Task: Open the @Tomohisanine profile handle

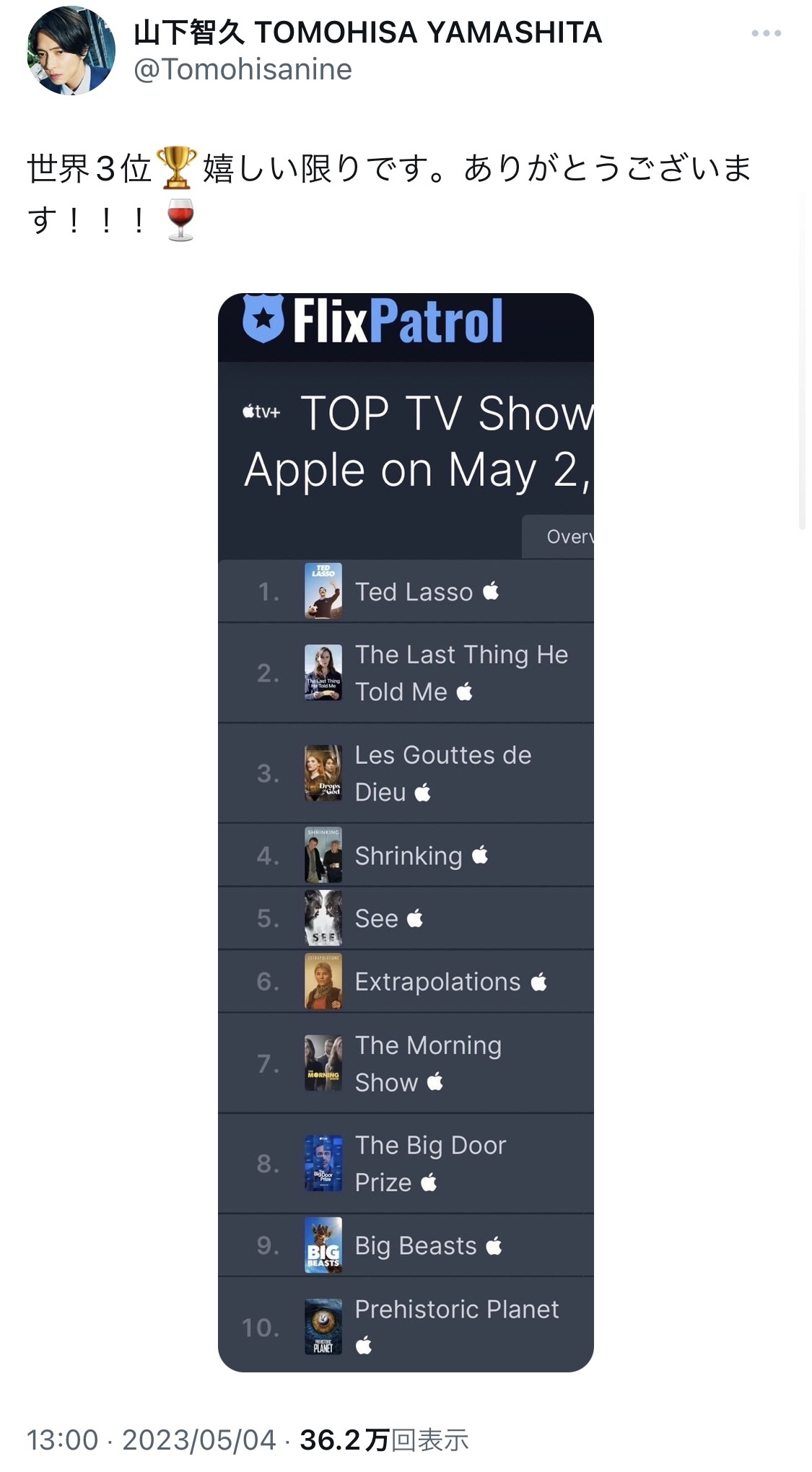Action: pyautogui.click(x=243, y=69)
